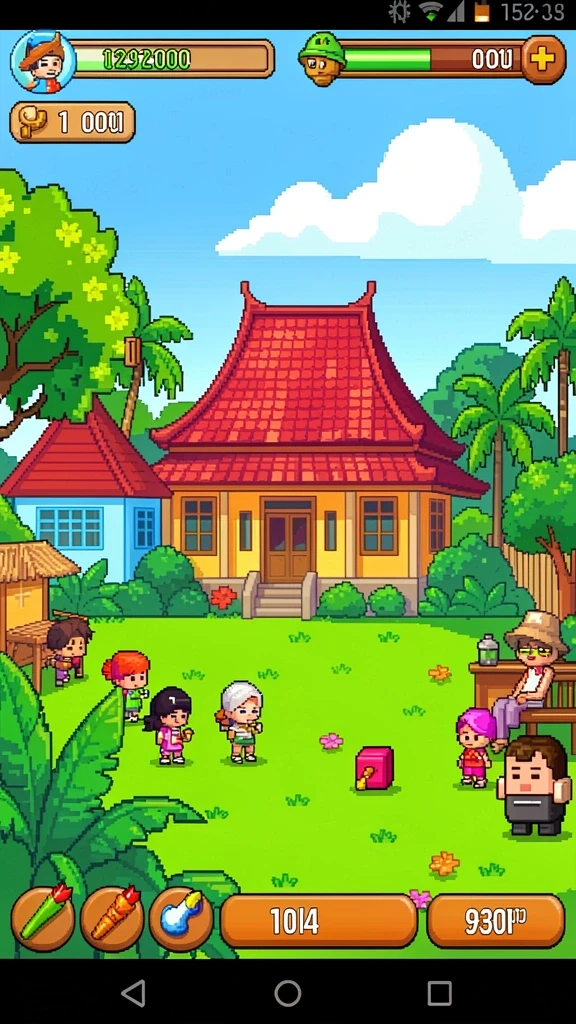
Task: Go back with the system back button
Action: click(x=134, y=993)
